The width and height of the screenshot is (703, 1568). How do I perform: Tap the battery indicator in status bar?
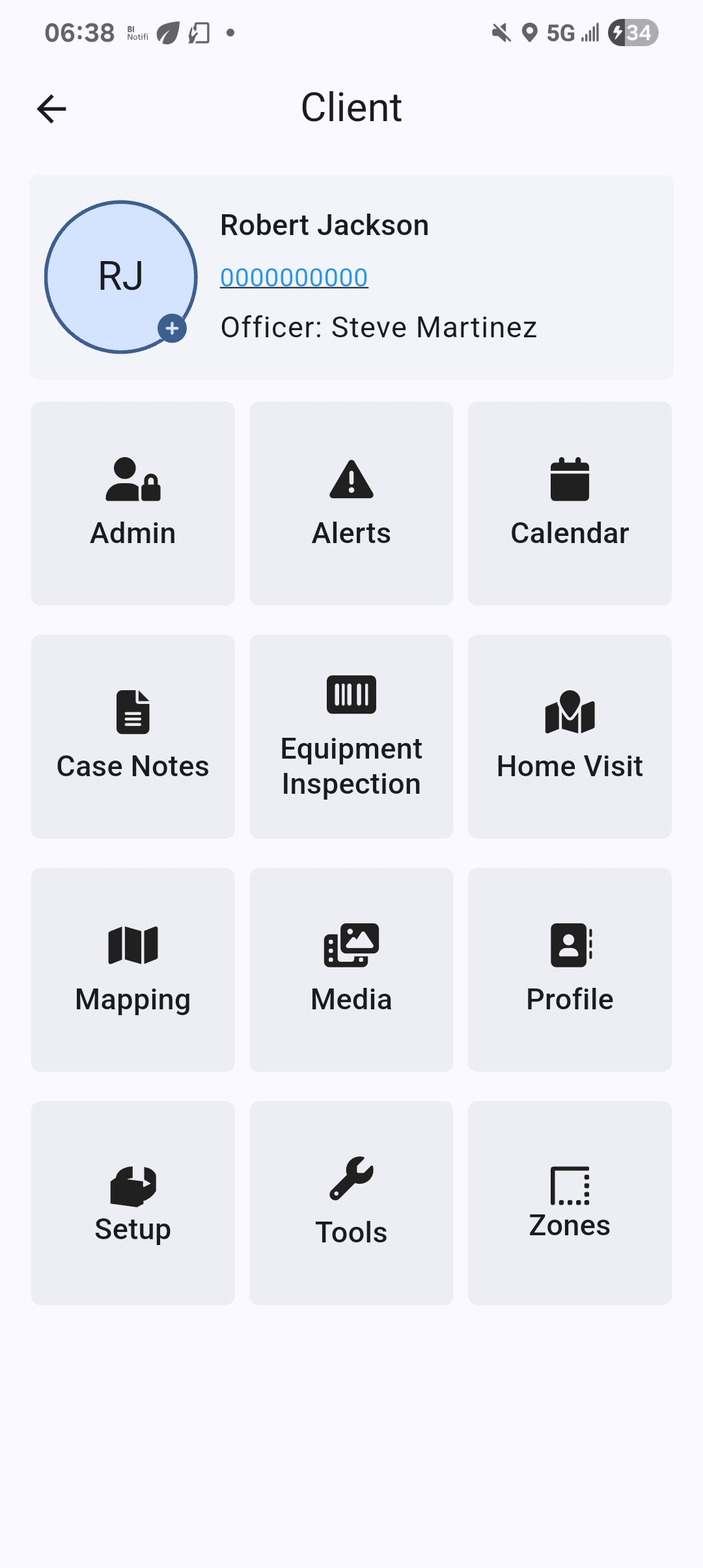point(629,31)
